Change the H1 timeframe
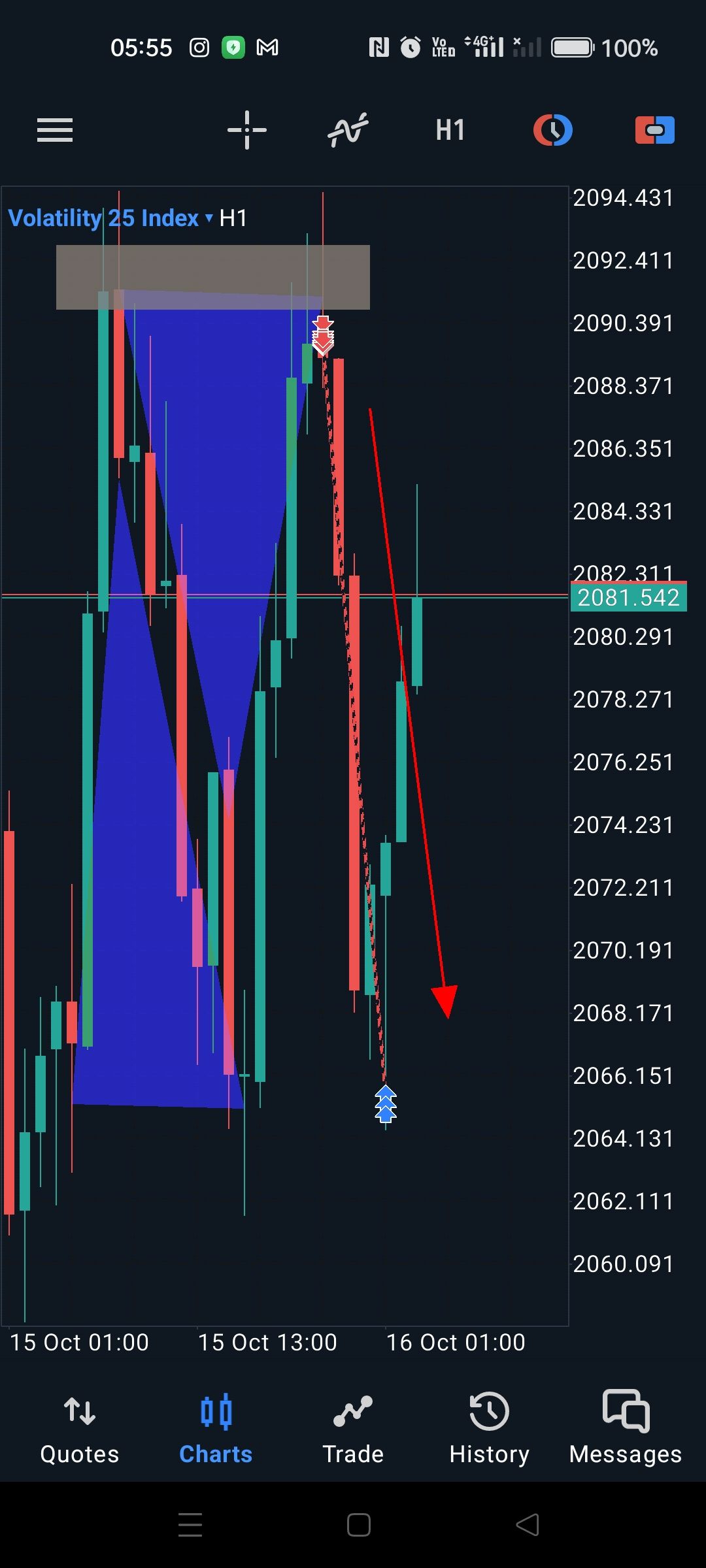706x1568 pixels. tap(450, 130)
